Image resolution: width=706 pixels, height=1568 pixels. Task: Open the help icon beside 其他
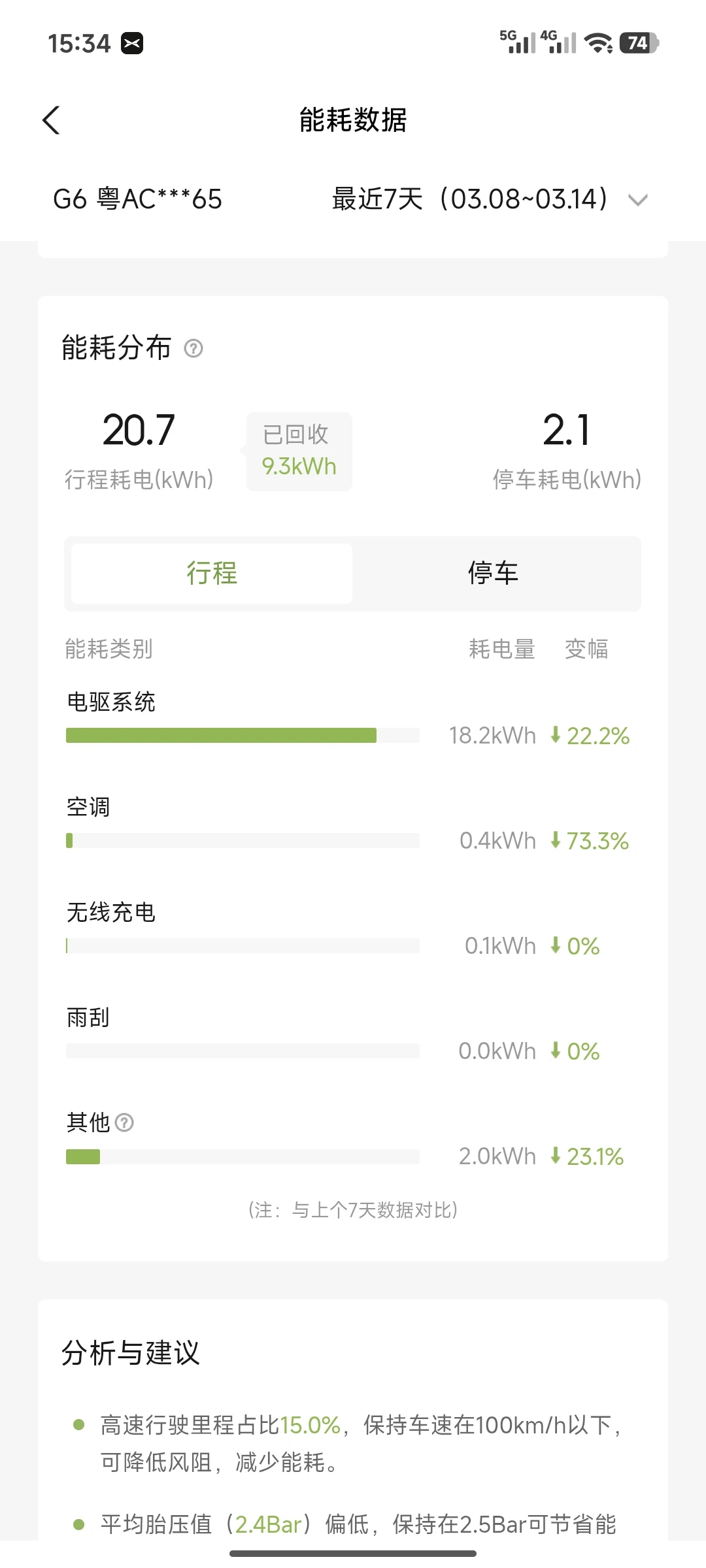coord(124,1122)
